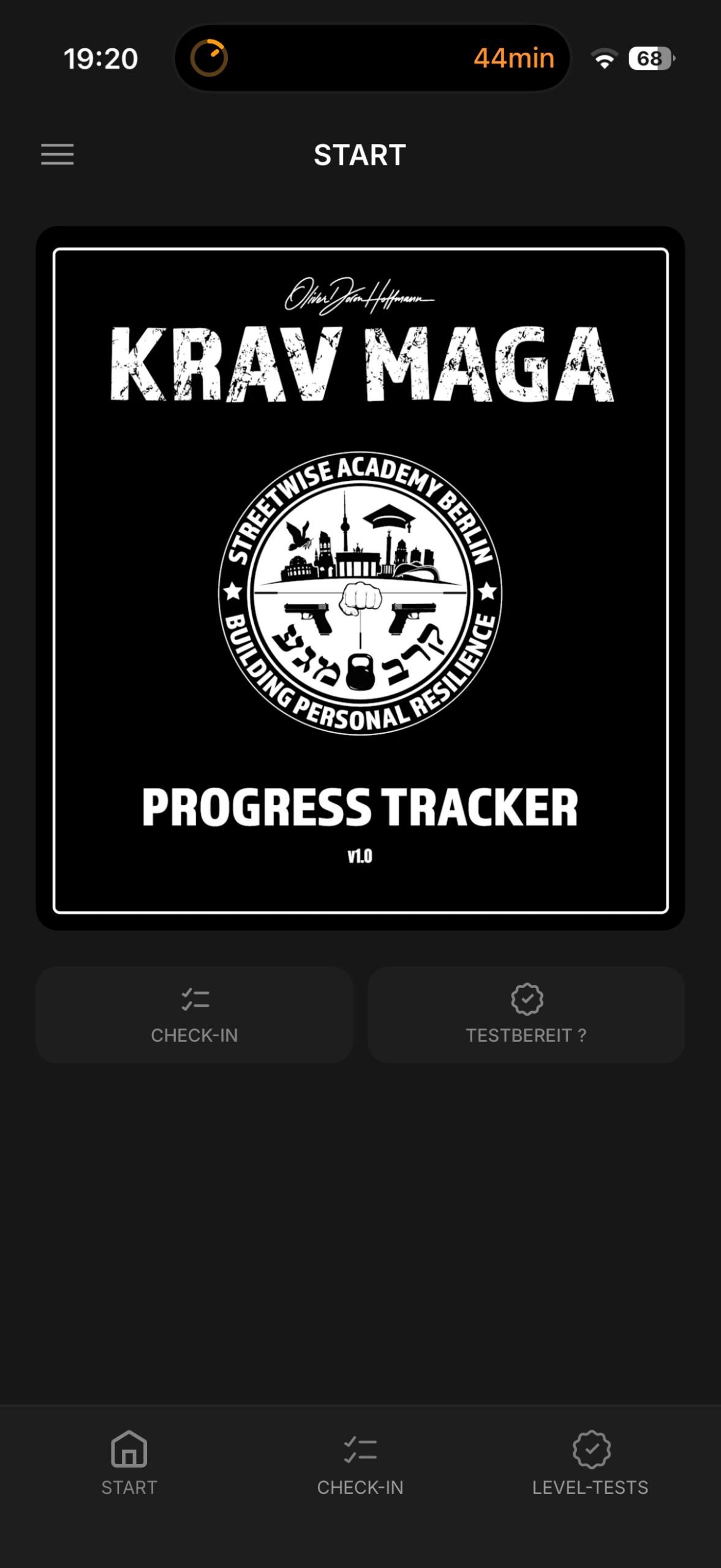Switch to the CHECK-IN bottom tab
Screen dimensions: 721x1568
[360, 1463]
